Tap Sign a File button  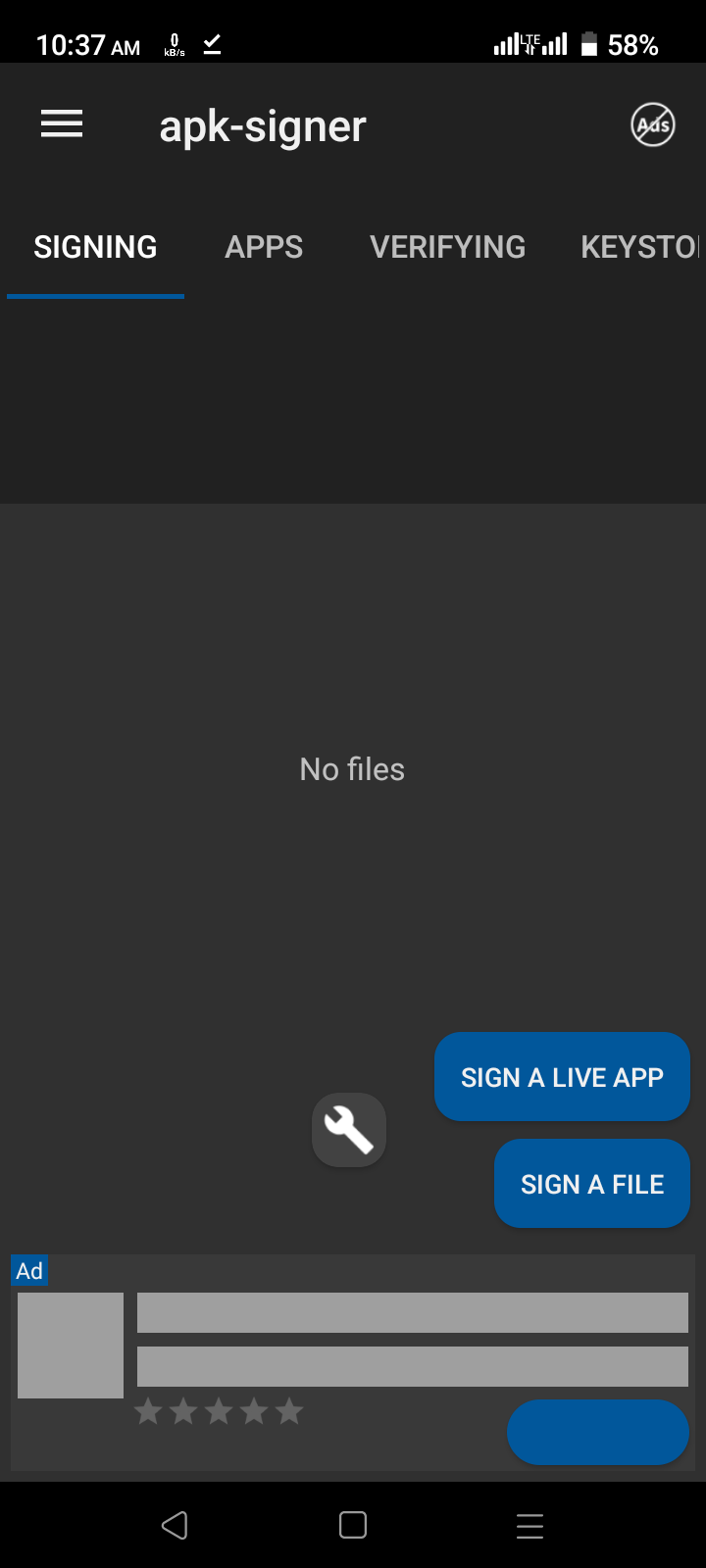pos(592,1184)
